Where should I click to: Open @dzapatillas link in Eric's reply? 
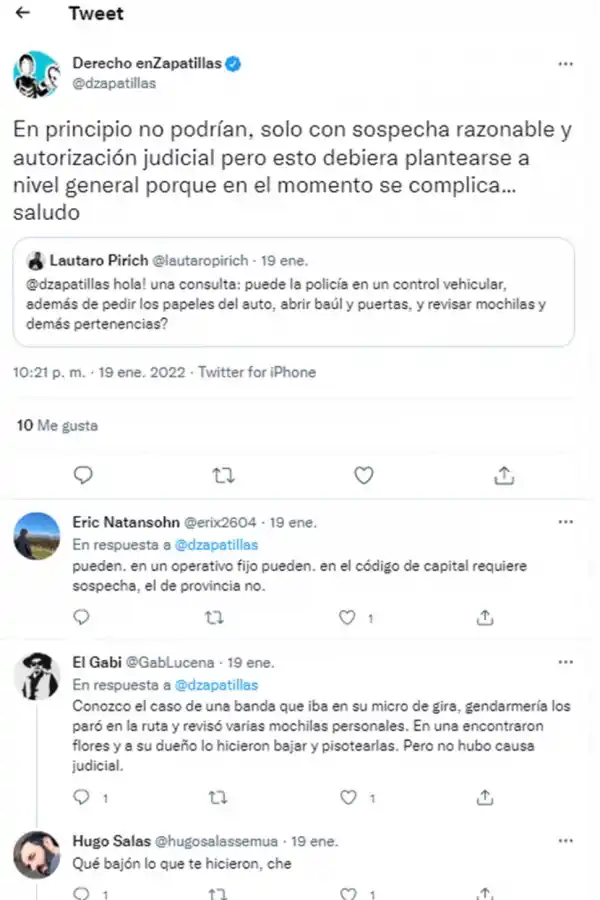click(216, 545)
